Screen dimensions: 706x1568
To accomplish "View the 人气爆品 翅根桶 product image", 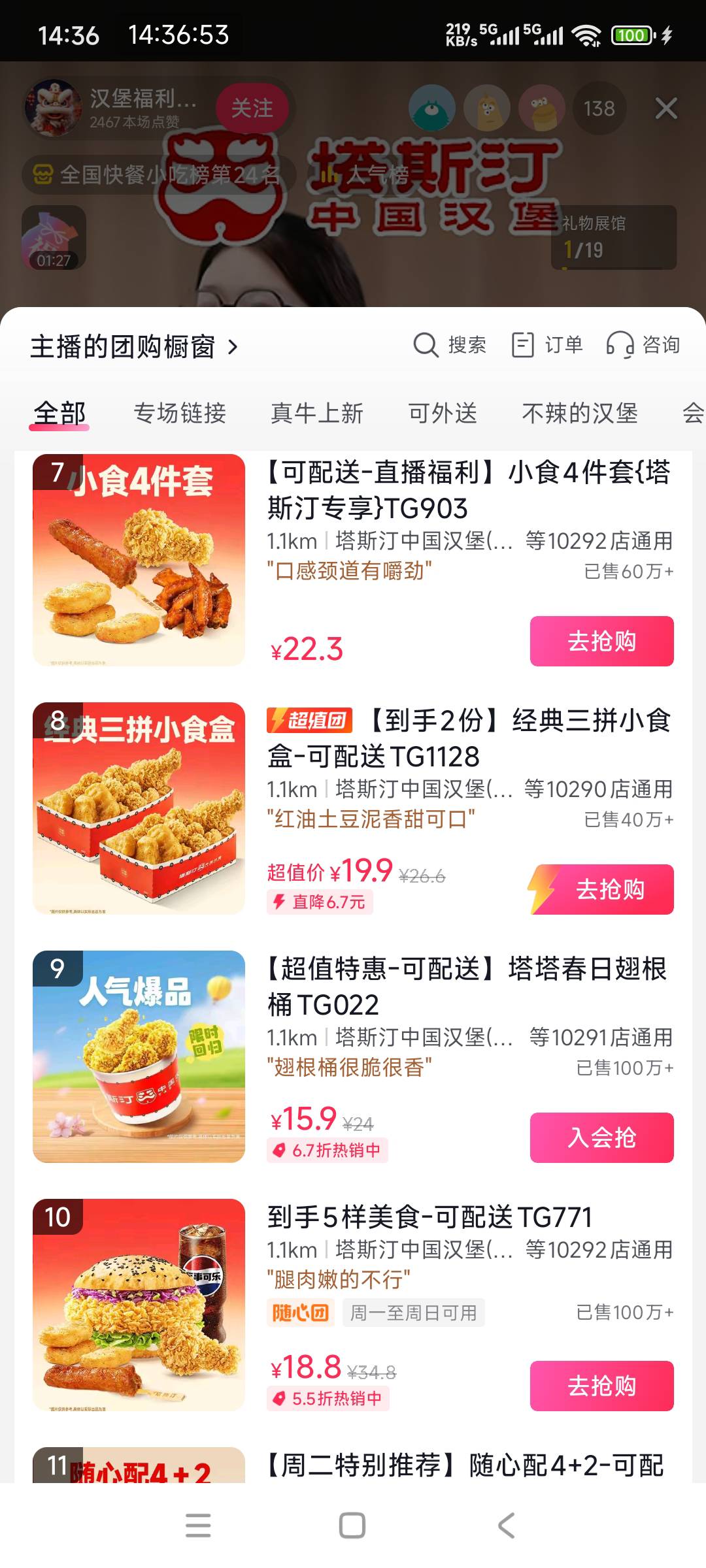I will point(139,1056).
